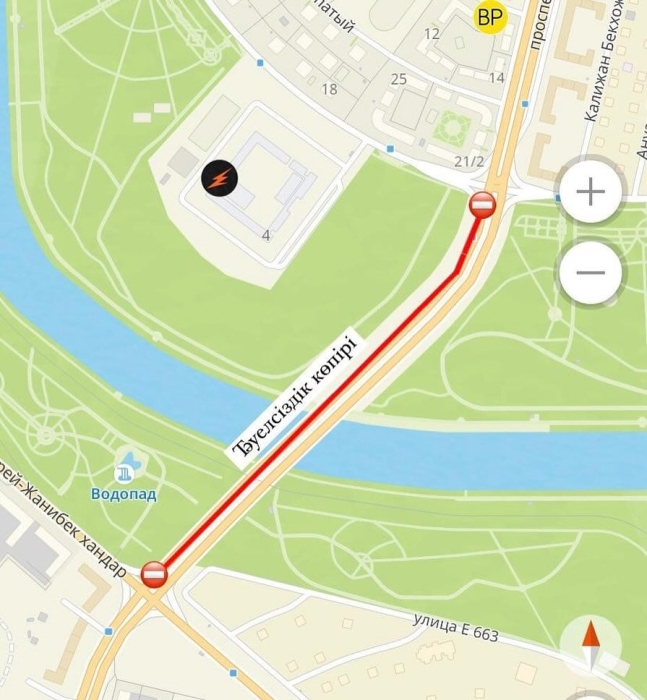The width and height of the screenshot is (647, 700).
Task: Zoom in on the map
Action: click(x=591, y=192)
